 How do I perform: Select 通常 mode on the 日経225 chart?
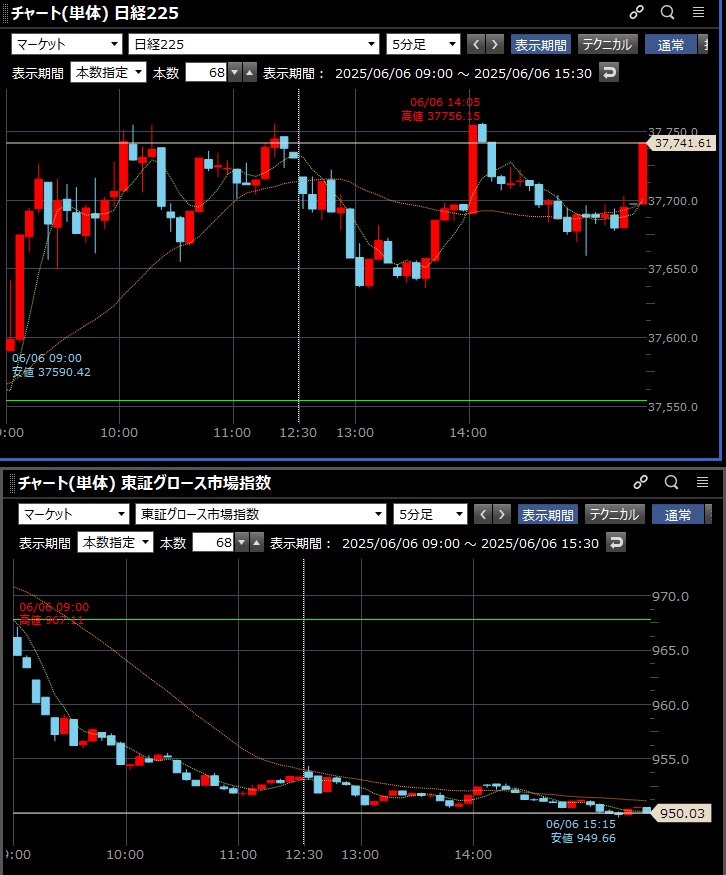(x=671, y=44)
